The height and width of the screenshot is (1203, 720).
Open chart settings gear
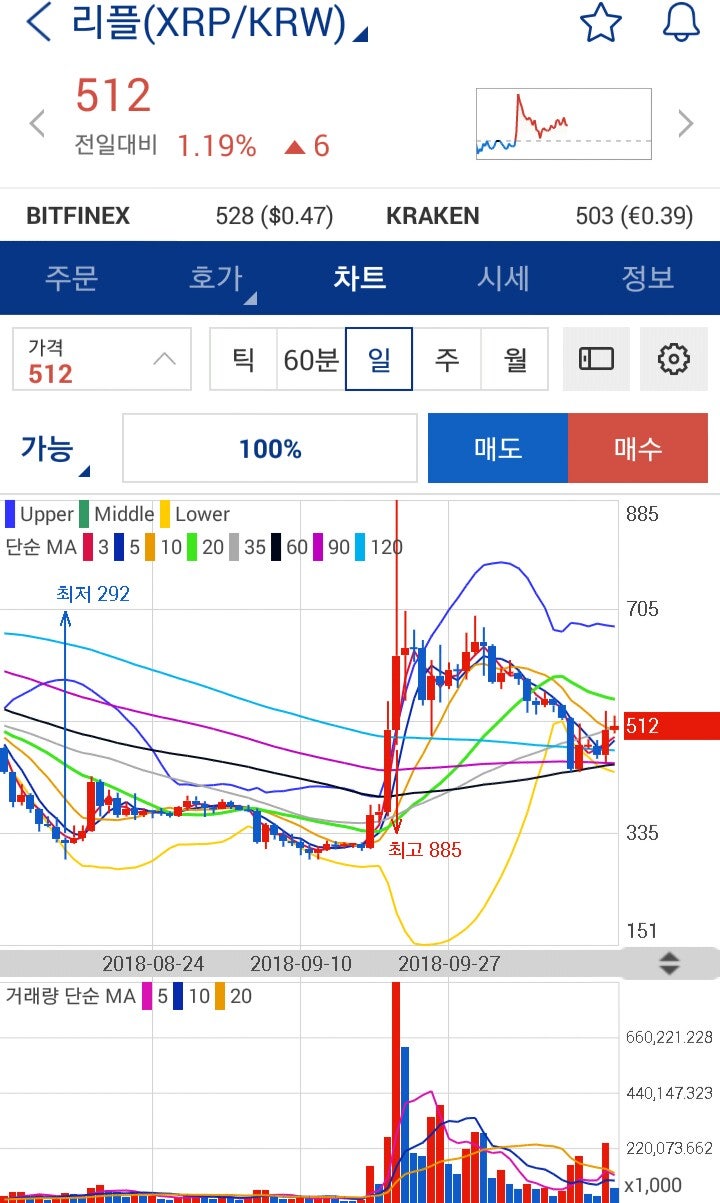(x=674, y=358)
